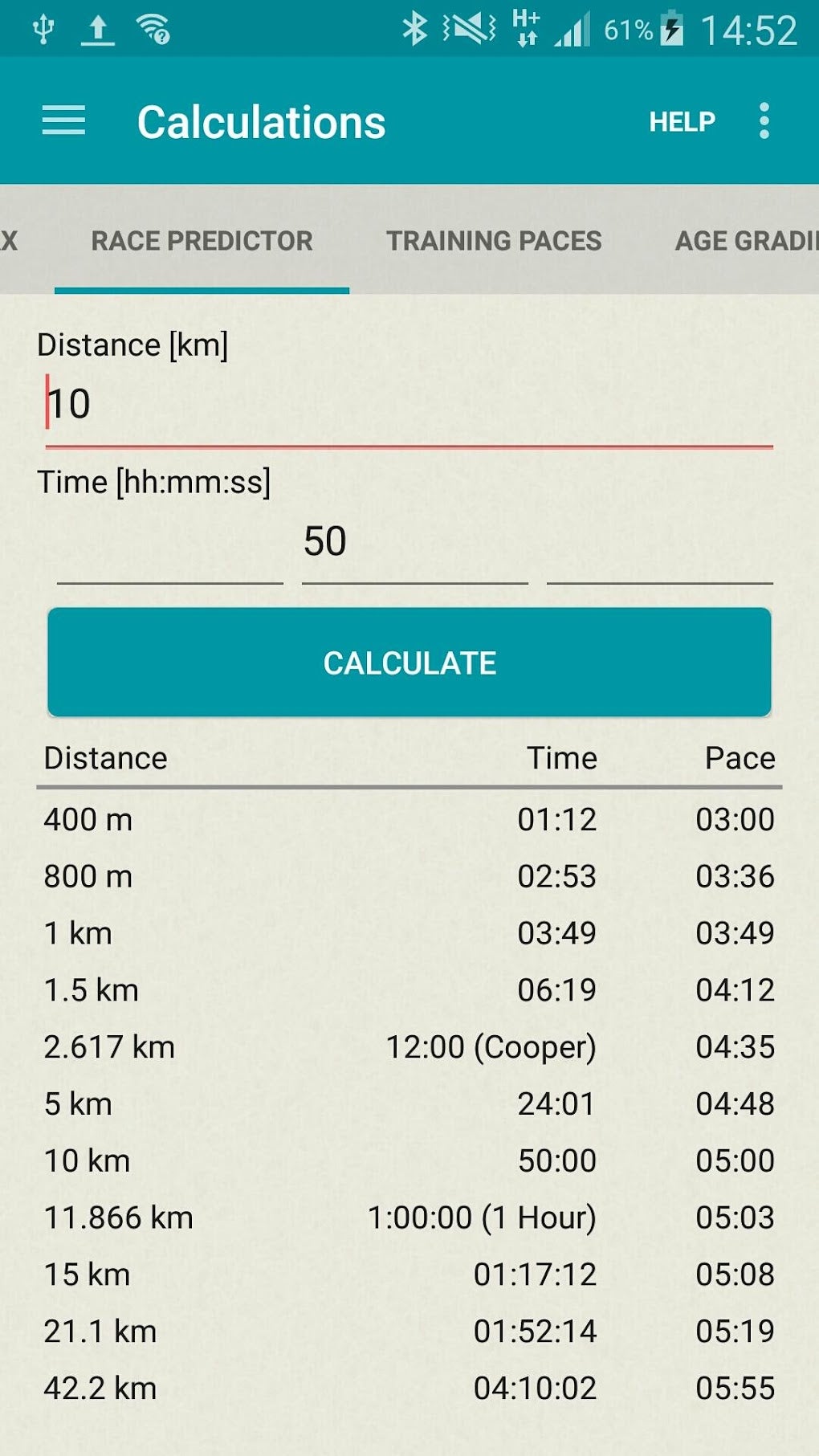
Task: Tap the seconds field of Time
Action: coord(660,542)
